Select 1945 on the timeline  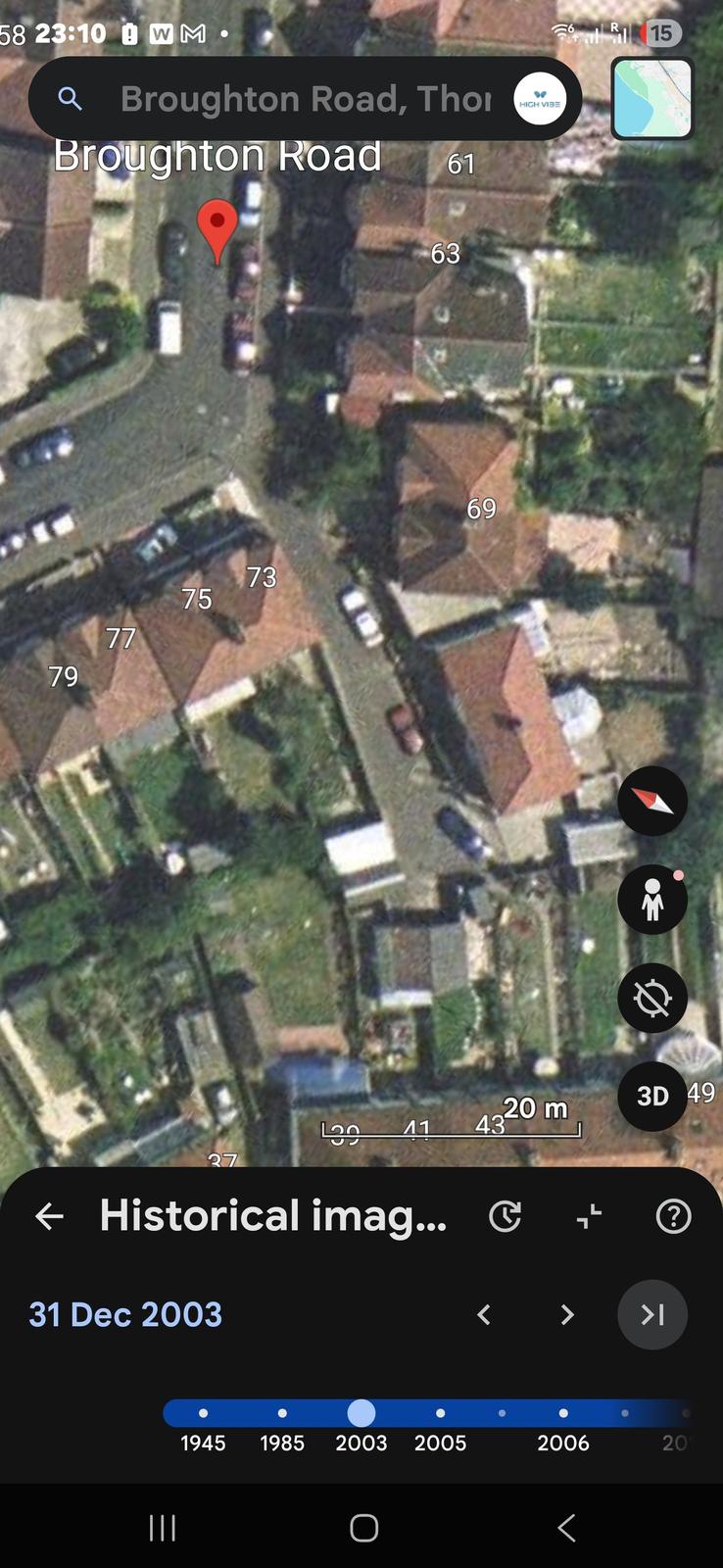(203, 1413)
